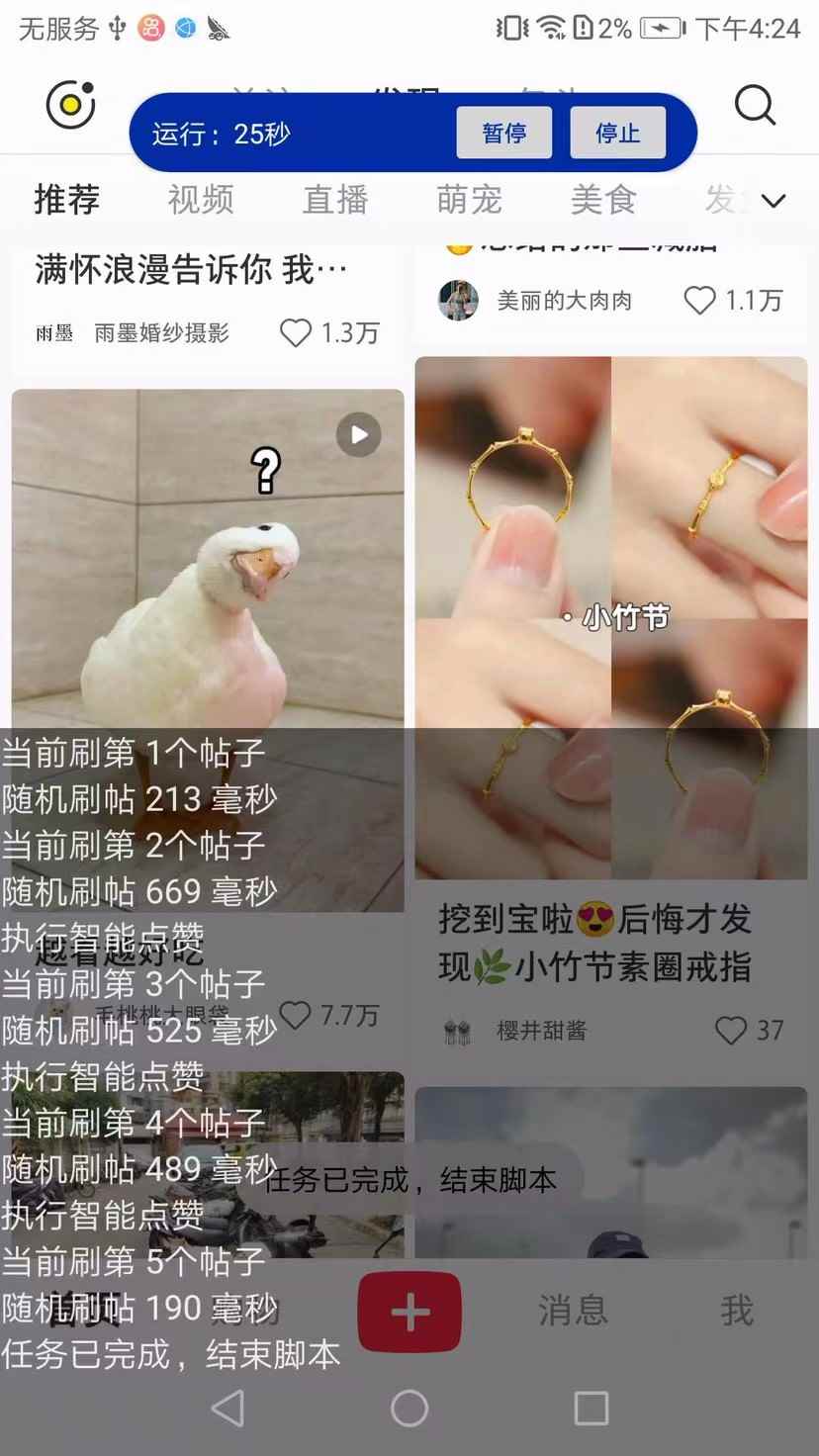Tap the system back button
Viewport: 819px width, 1456px height.
[x=227, y=1409]
